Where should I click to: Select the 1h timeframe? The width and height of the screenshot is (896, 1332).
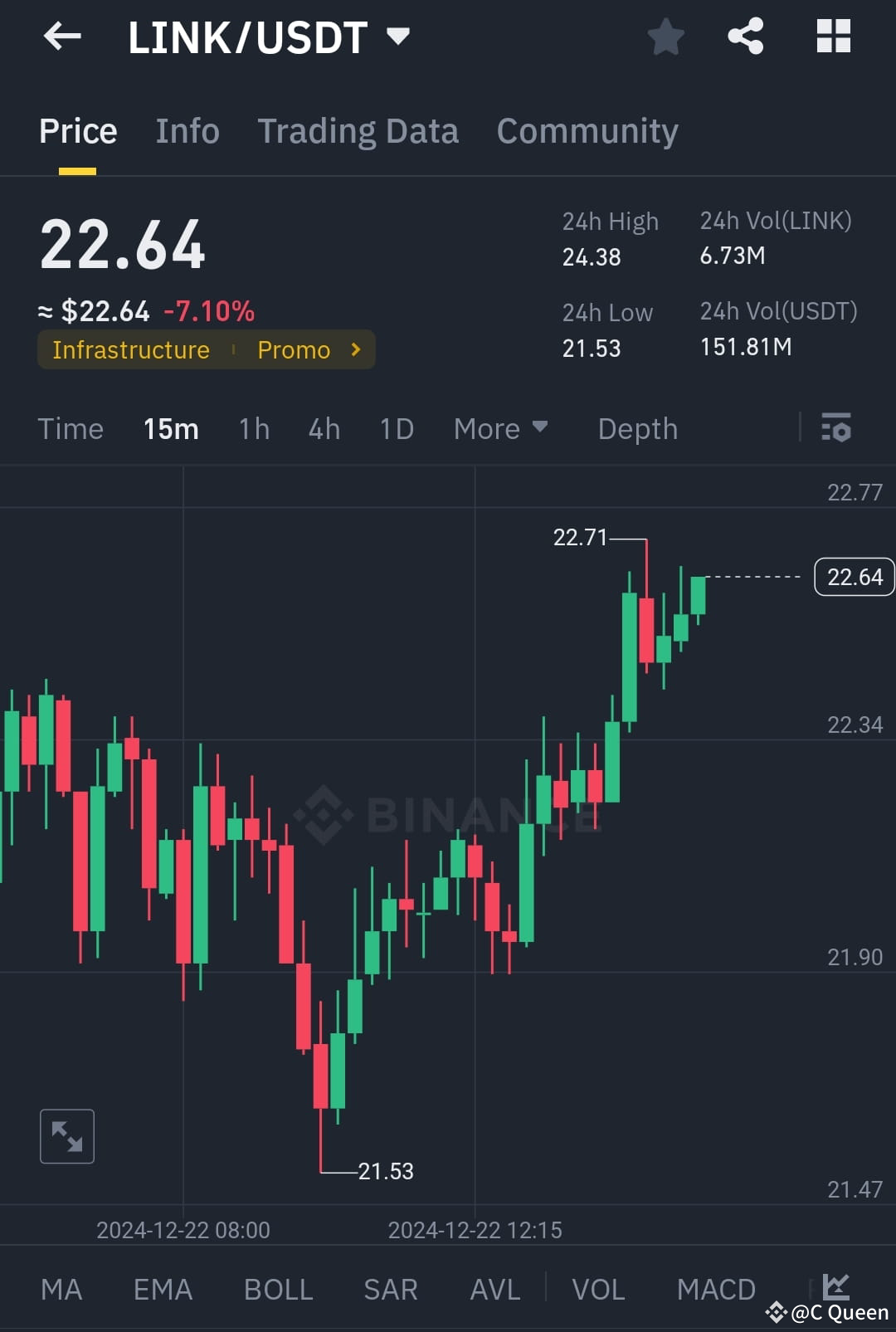click(x=253, y=429)
